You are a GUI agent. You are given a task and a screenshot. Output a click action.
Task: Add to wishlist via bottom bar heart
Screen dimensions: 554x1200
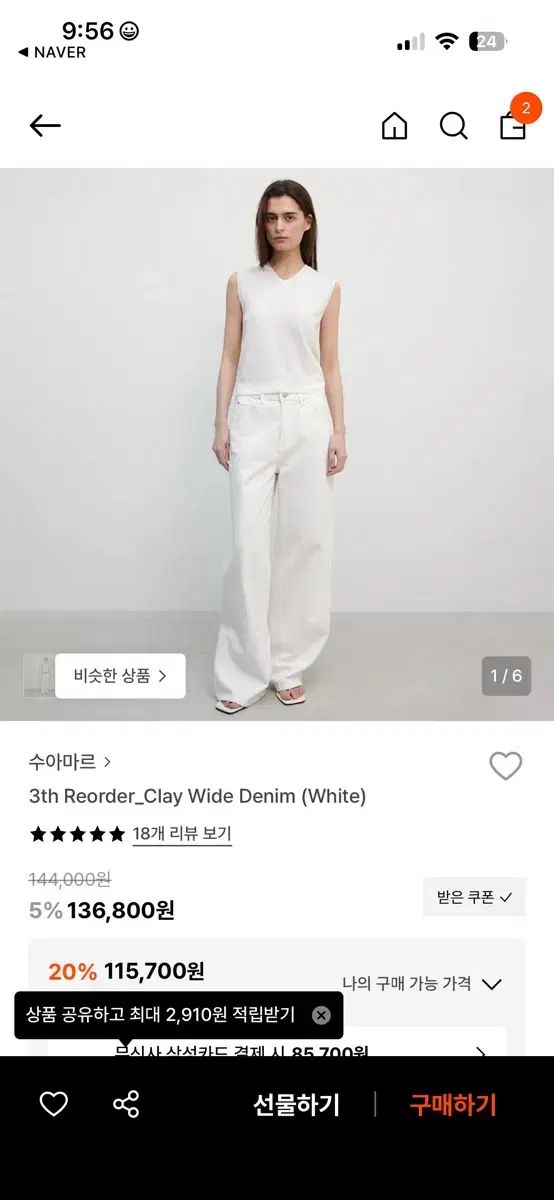53,1104
